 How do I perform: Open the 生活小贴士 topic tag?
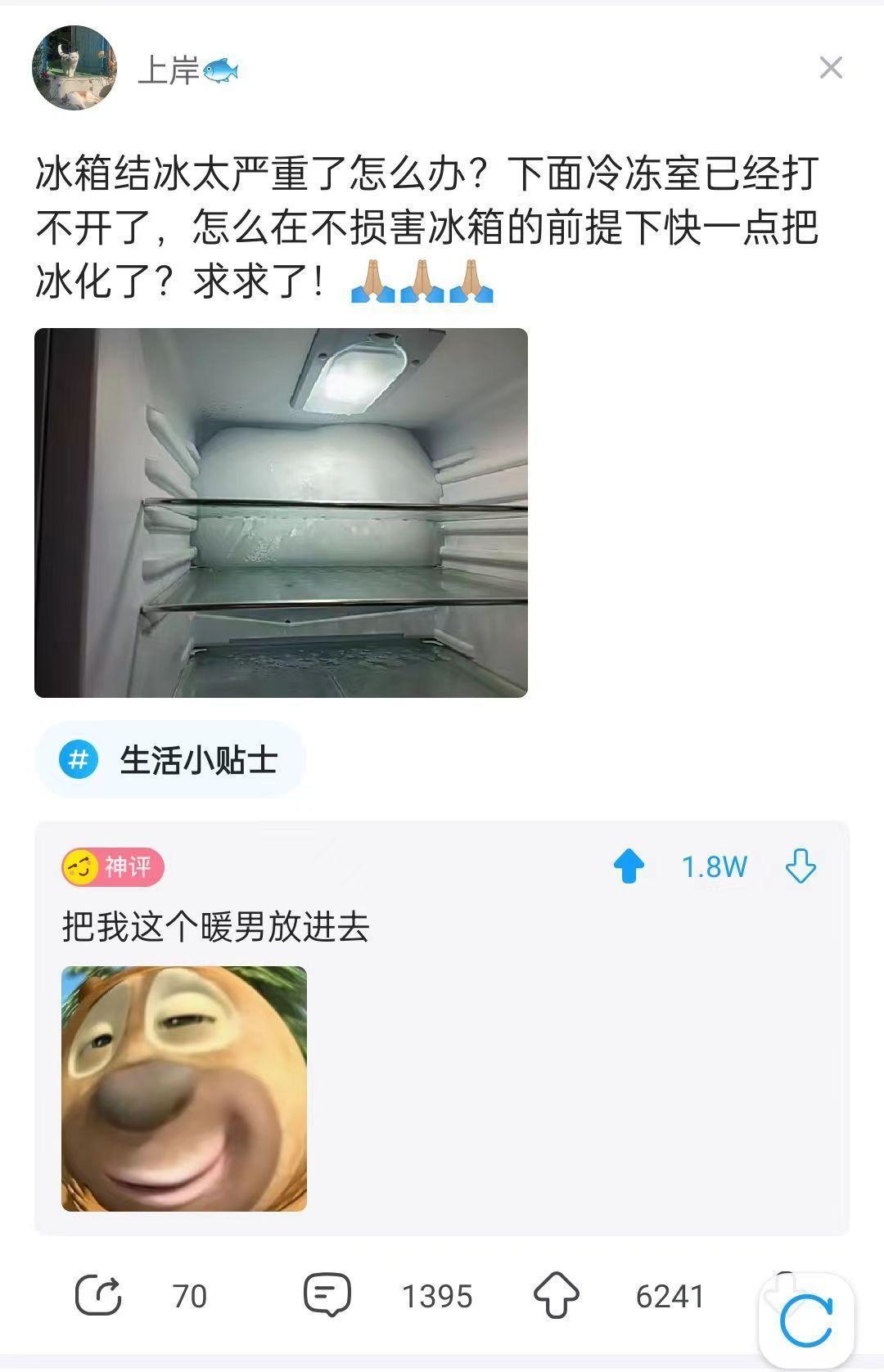click(172, 760)
